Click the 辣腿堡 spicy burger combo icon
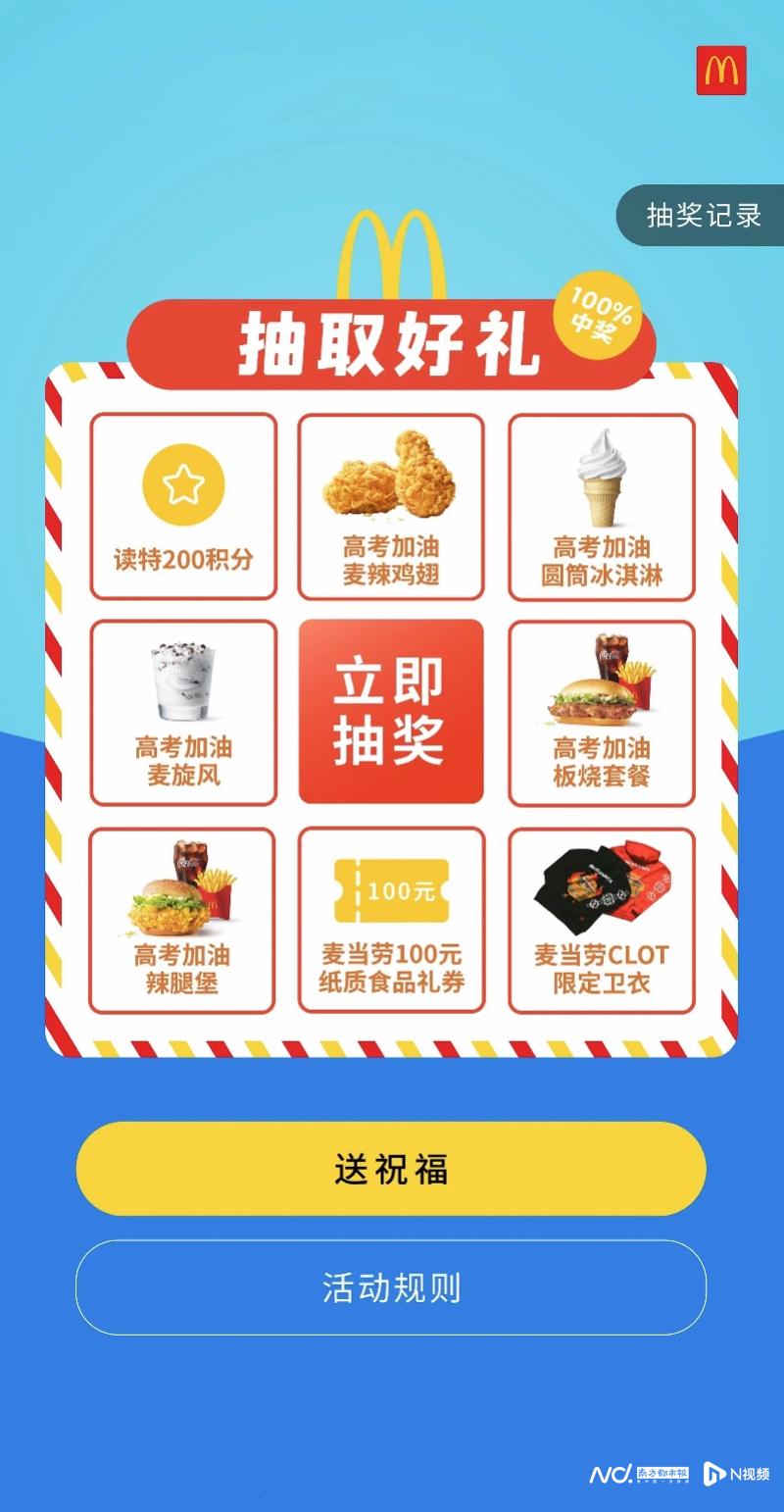This screenshot has height=1512, width=784. coord(182,892)
